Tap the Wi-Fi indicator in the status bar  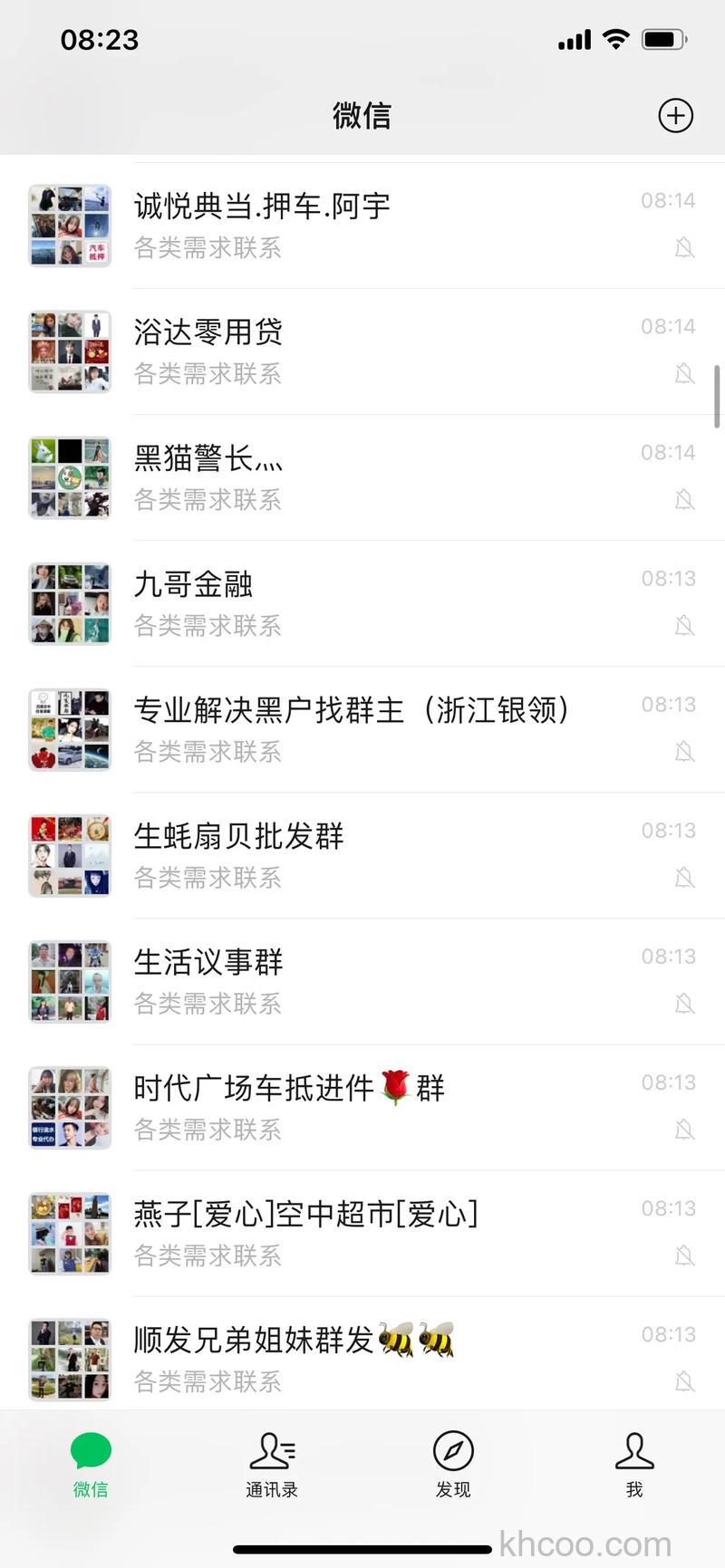coord(616,38)
